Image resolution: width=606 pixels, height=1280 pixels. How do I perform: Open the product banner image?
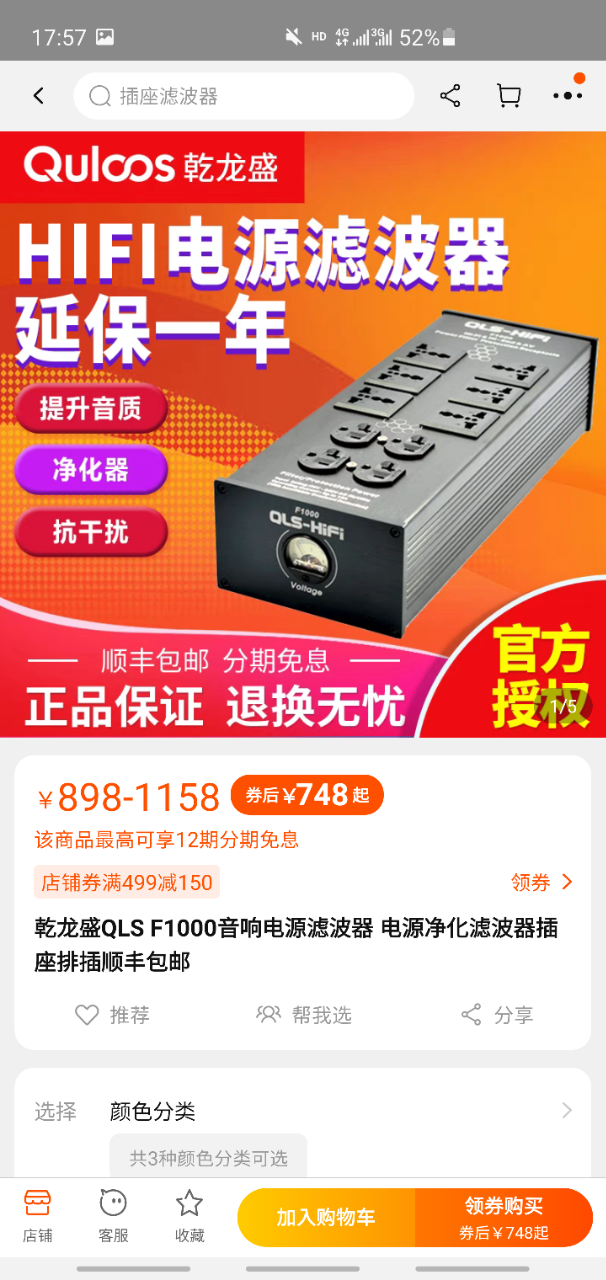pyautogui.click(x=303, y=435)
